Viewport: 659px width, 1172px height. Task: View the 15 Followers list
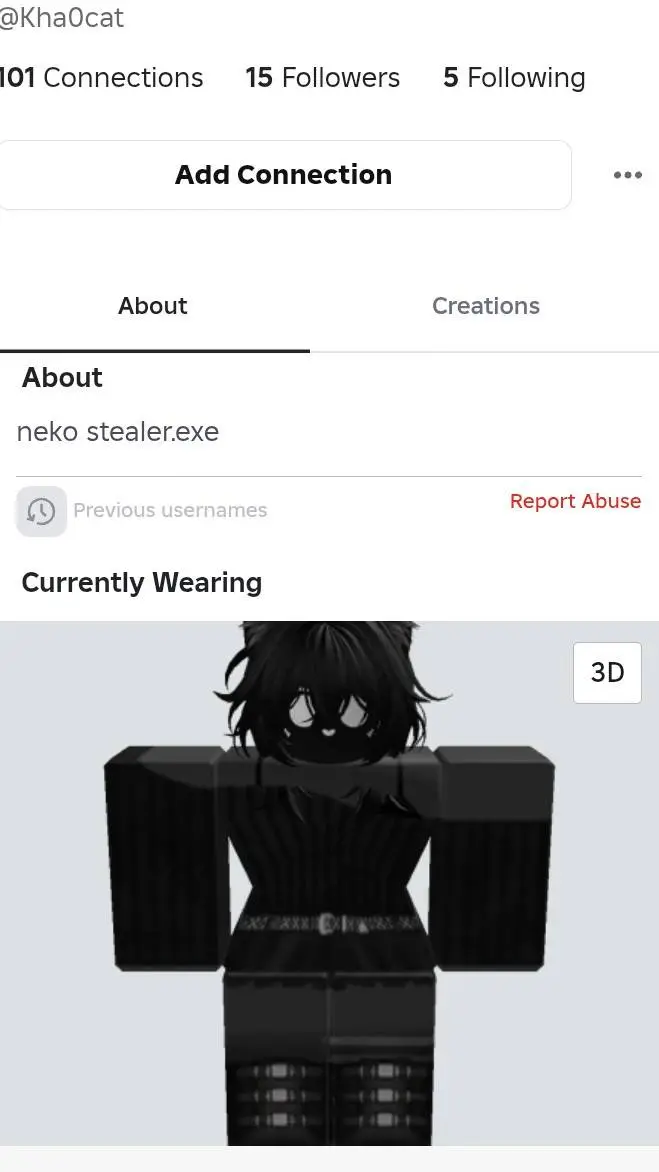(322, 78)
